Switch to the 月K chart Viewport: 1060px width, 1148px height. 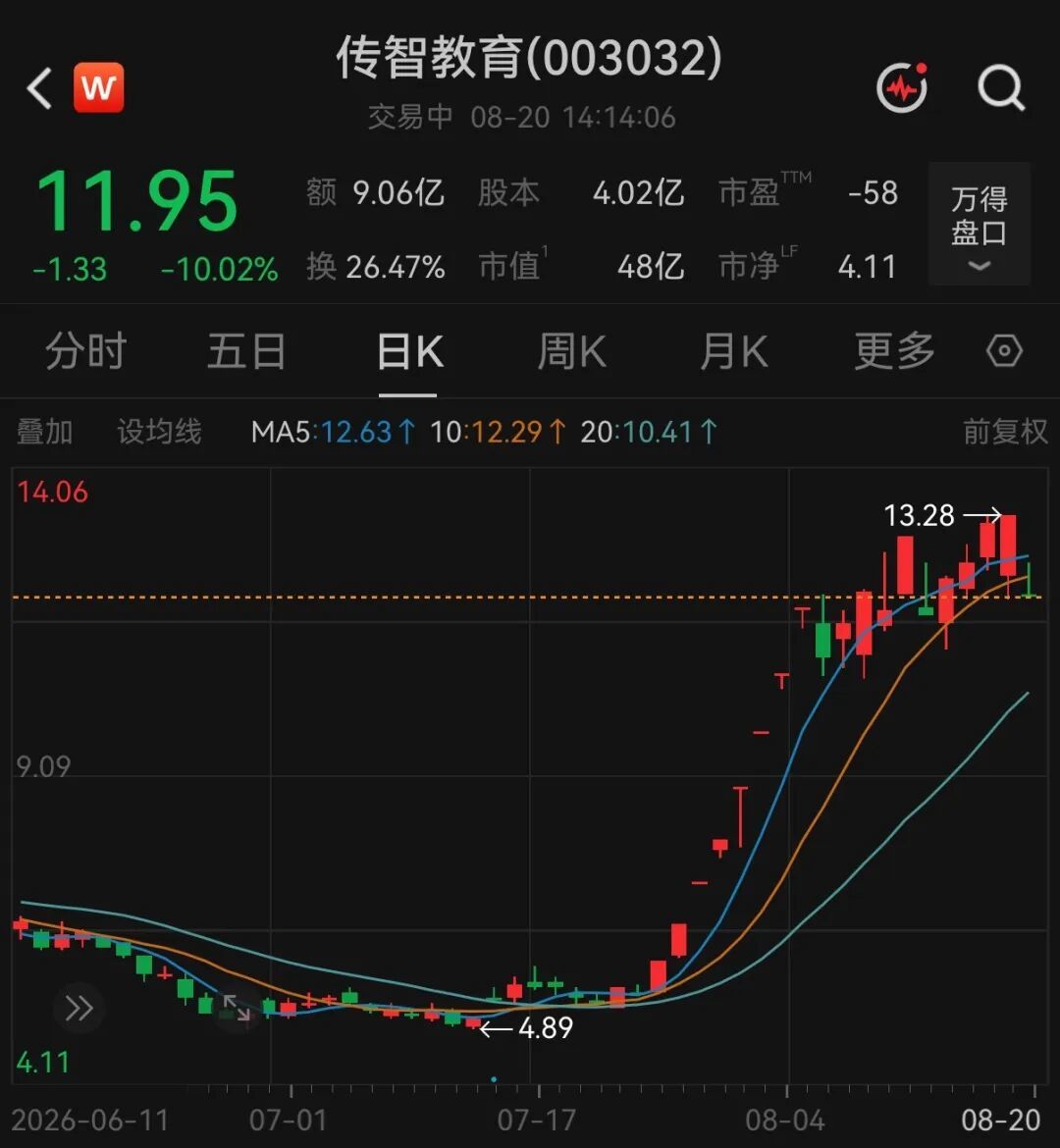click(733, 351)
